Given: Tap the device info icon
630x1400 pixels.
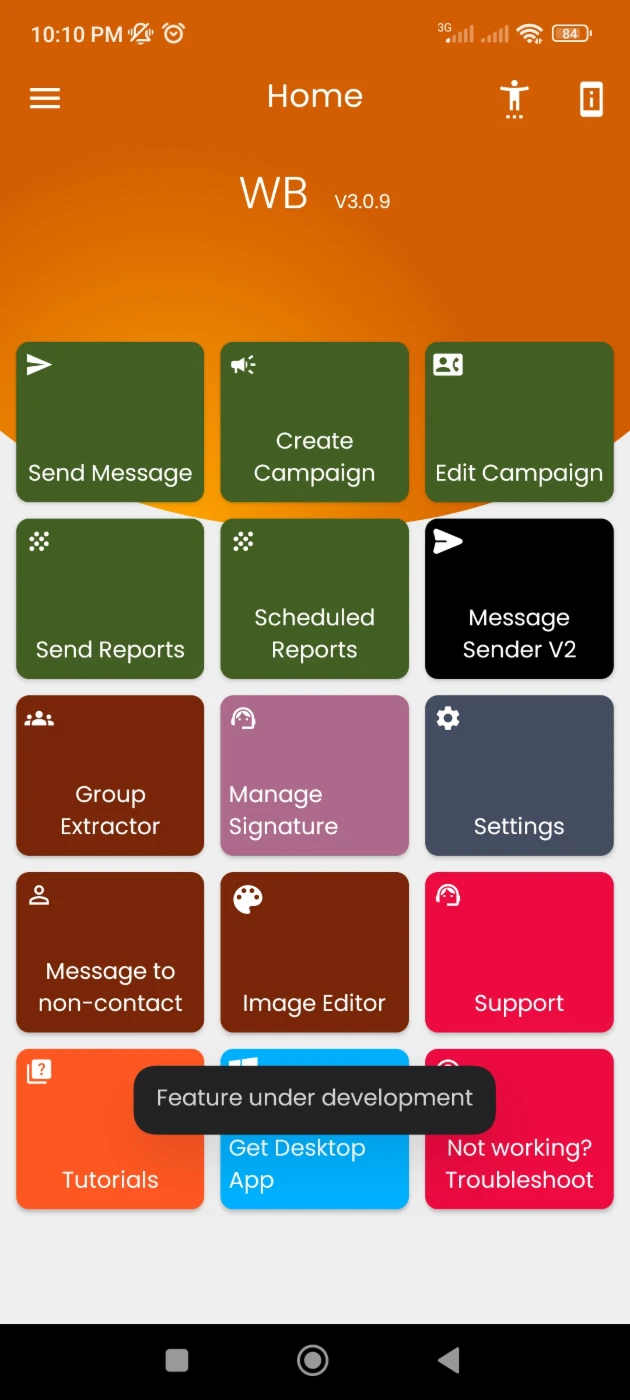Looking at the screenshot, I should tap(591, 99).
